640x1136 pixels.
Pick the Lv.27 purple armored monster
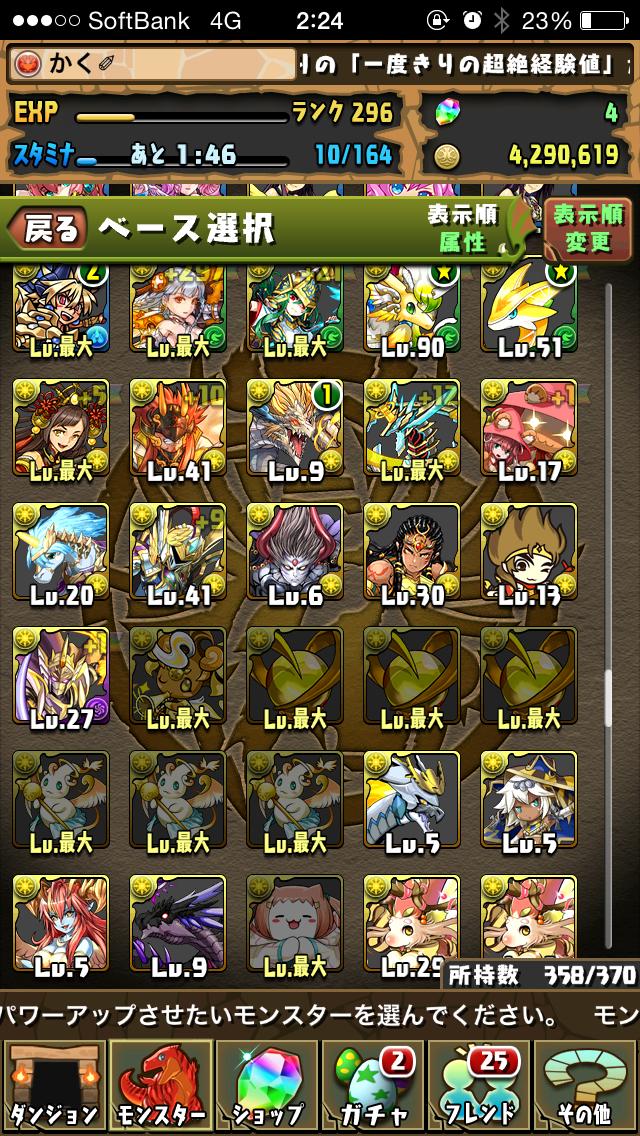click(x=60, y=676)
